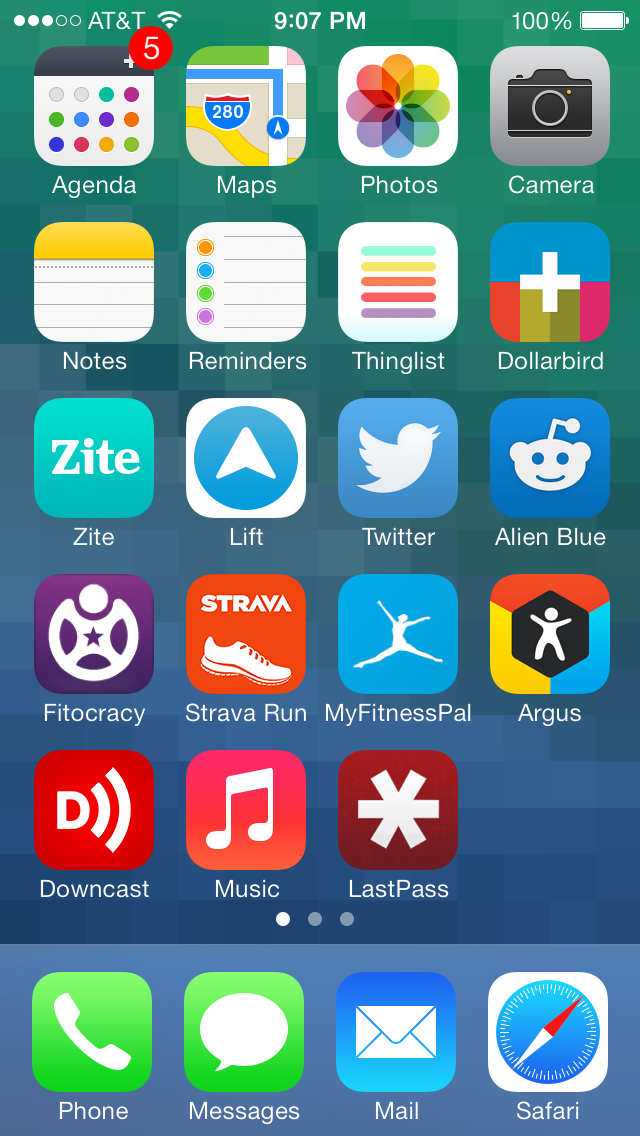Open the Photos app

pyautogui.click(x=398, y=106)
